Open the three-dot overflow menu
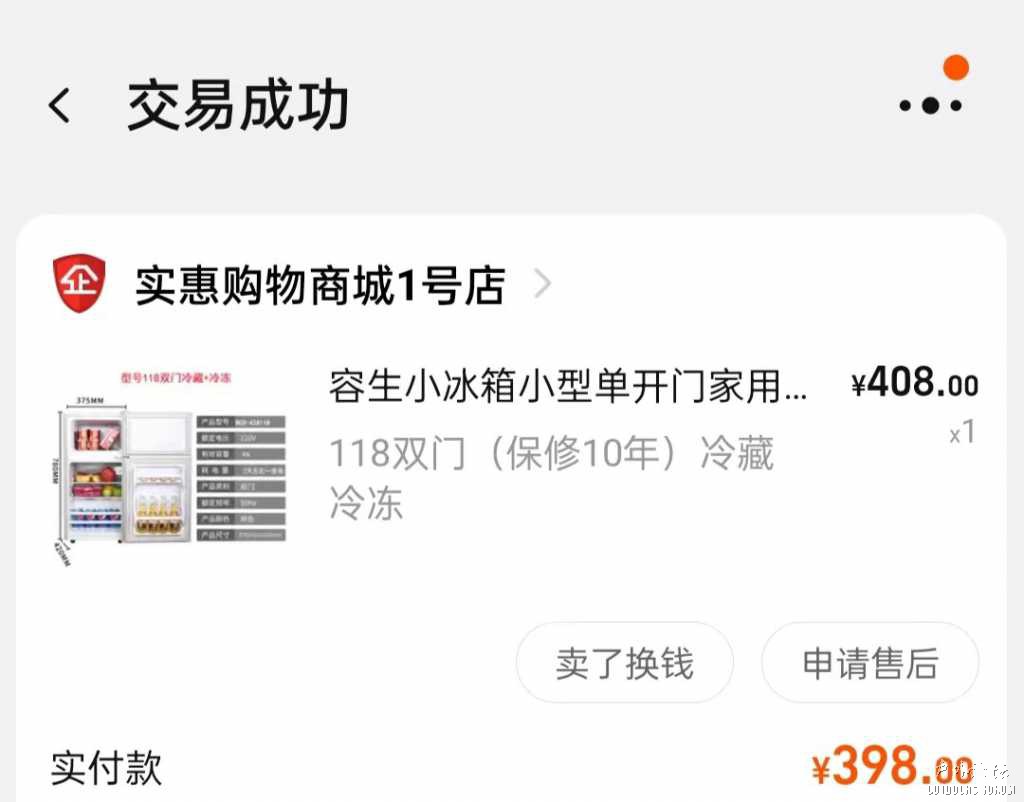 pos(930,105)
